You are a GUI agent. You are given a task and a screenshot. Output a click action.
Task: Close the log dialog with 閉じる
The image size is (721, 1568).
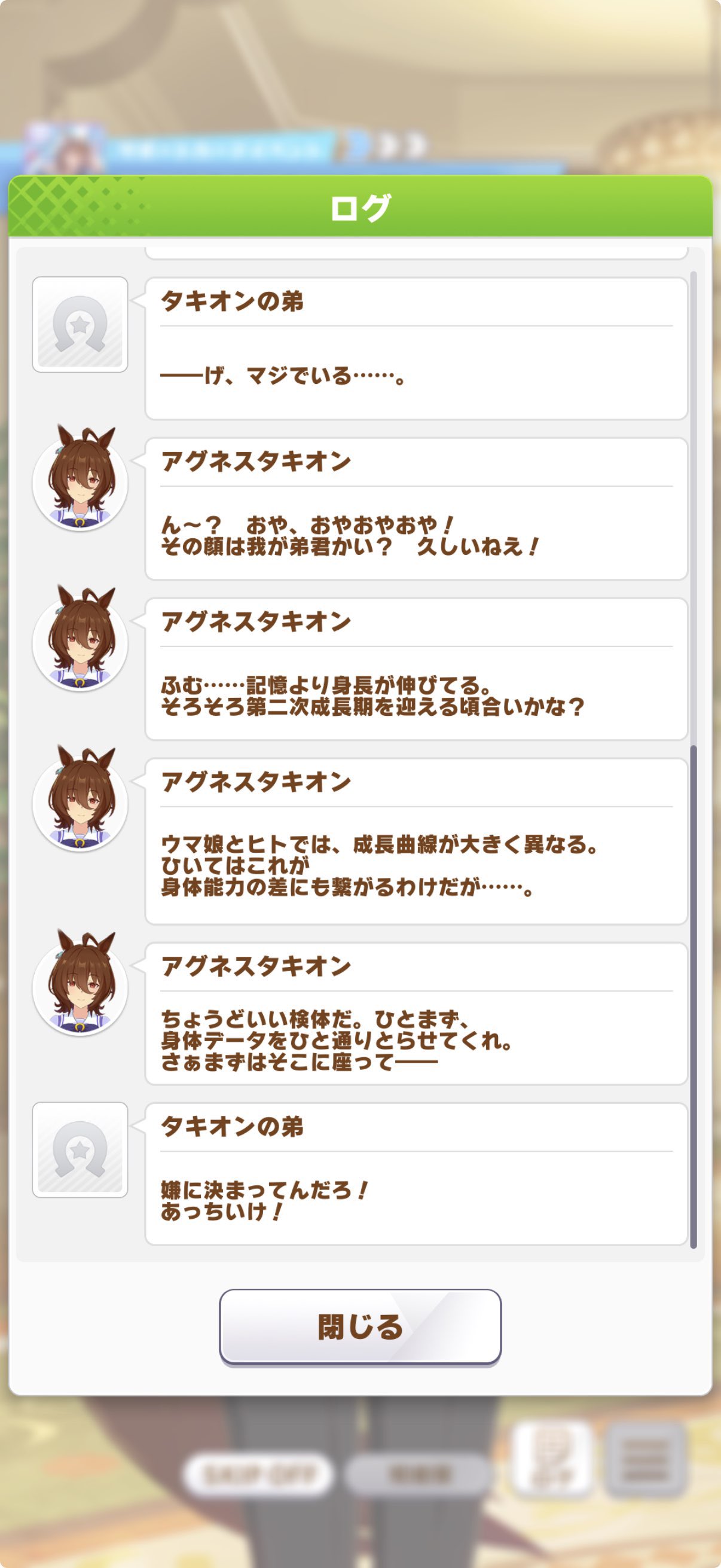[360, 1327]
